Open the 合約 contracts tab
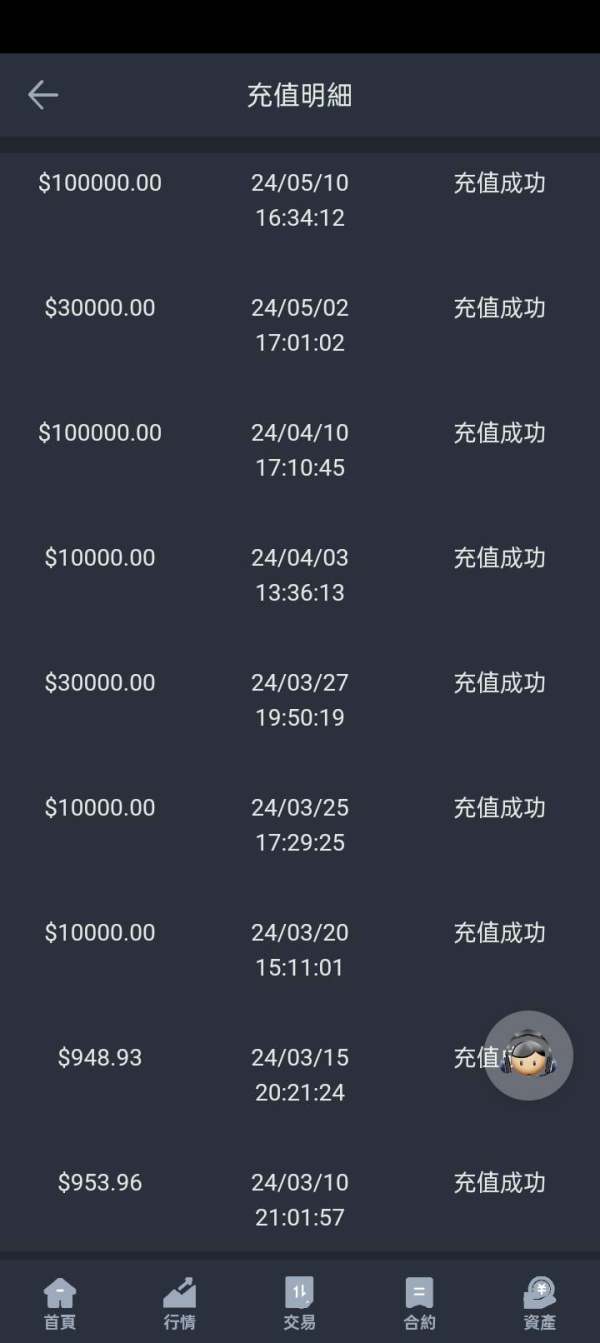 tap(420, 1303)
